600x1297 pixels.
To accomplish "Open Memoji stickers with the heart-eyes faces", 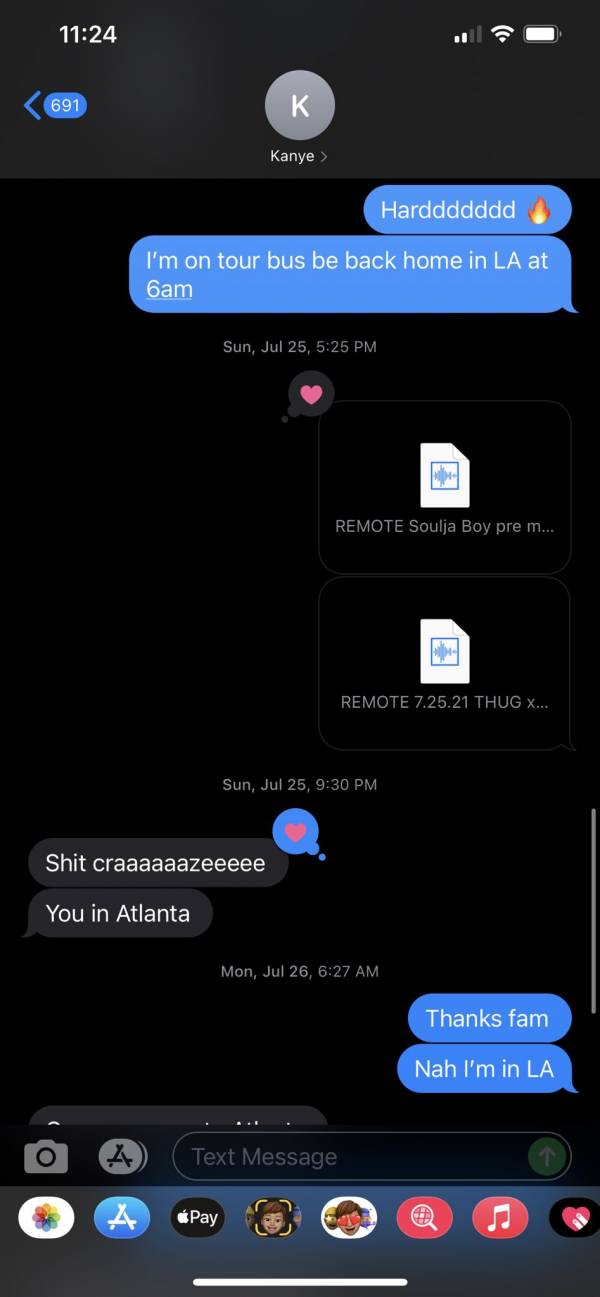I will click(x=349, y=1217).
